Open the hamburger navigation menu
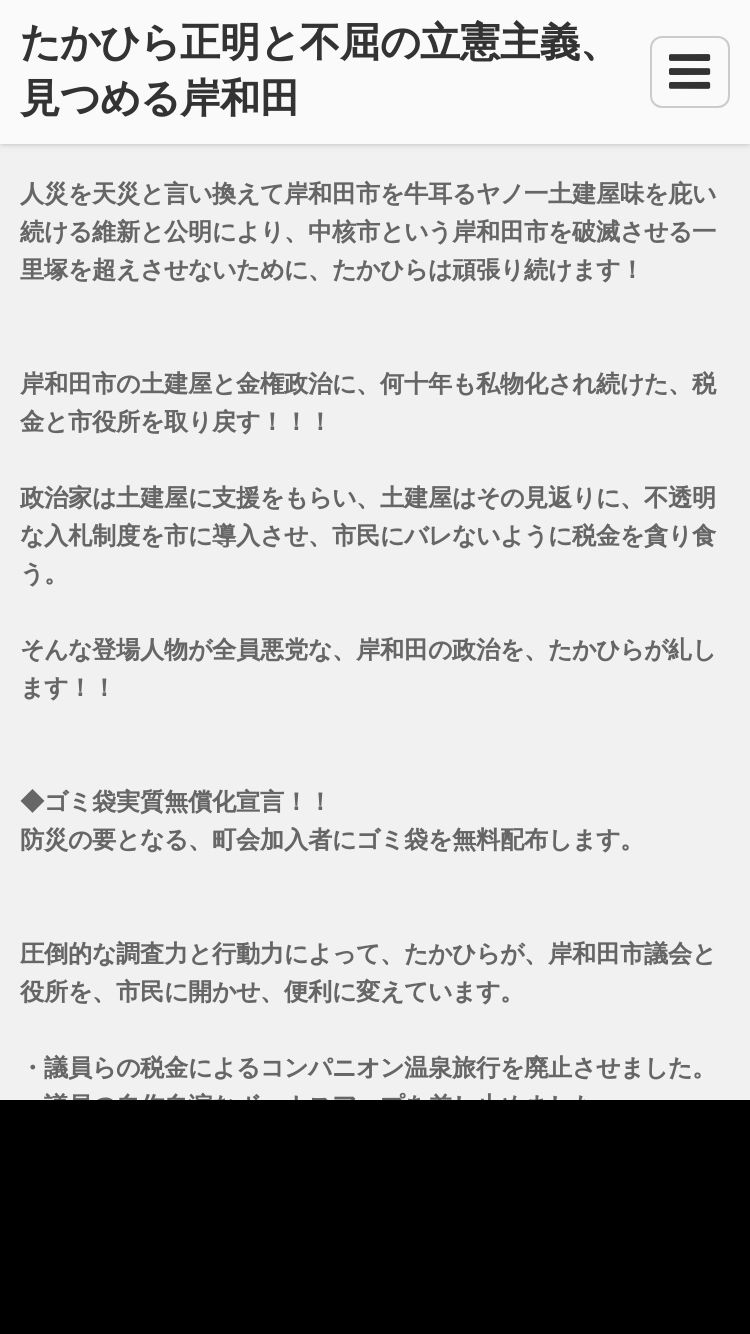 pyautogui.click(x=690, y=72)
